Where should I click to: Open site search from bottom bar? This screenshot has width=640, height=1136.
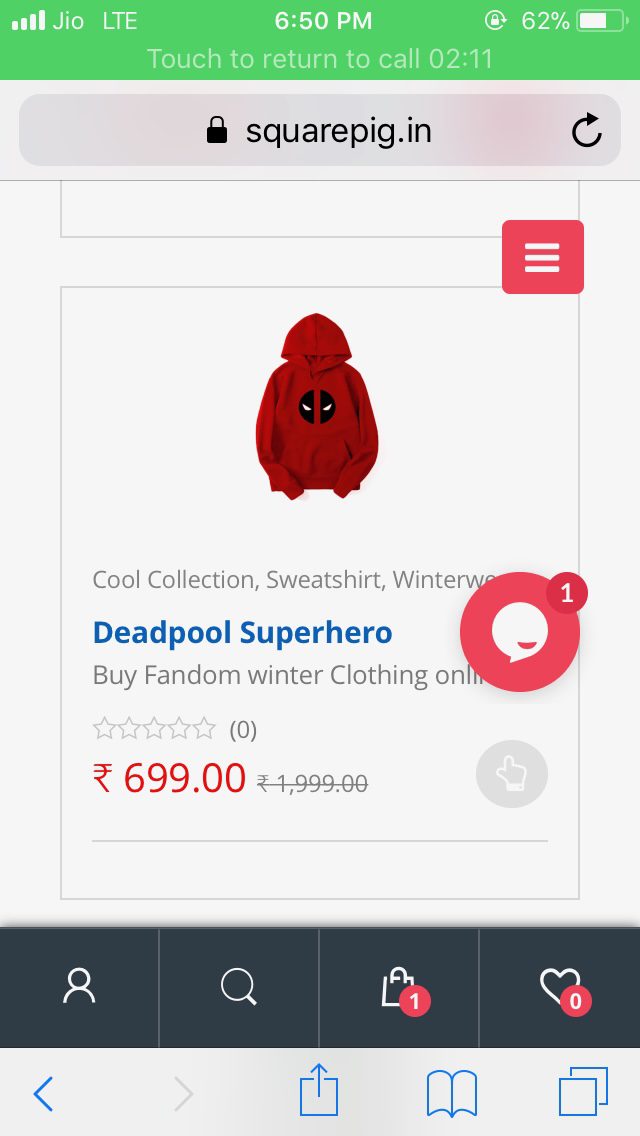click(239, 987)
